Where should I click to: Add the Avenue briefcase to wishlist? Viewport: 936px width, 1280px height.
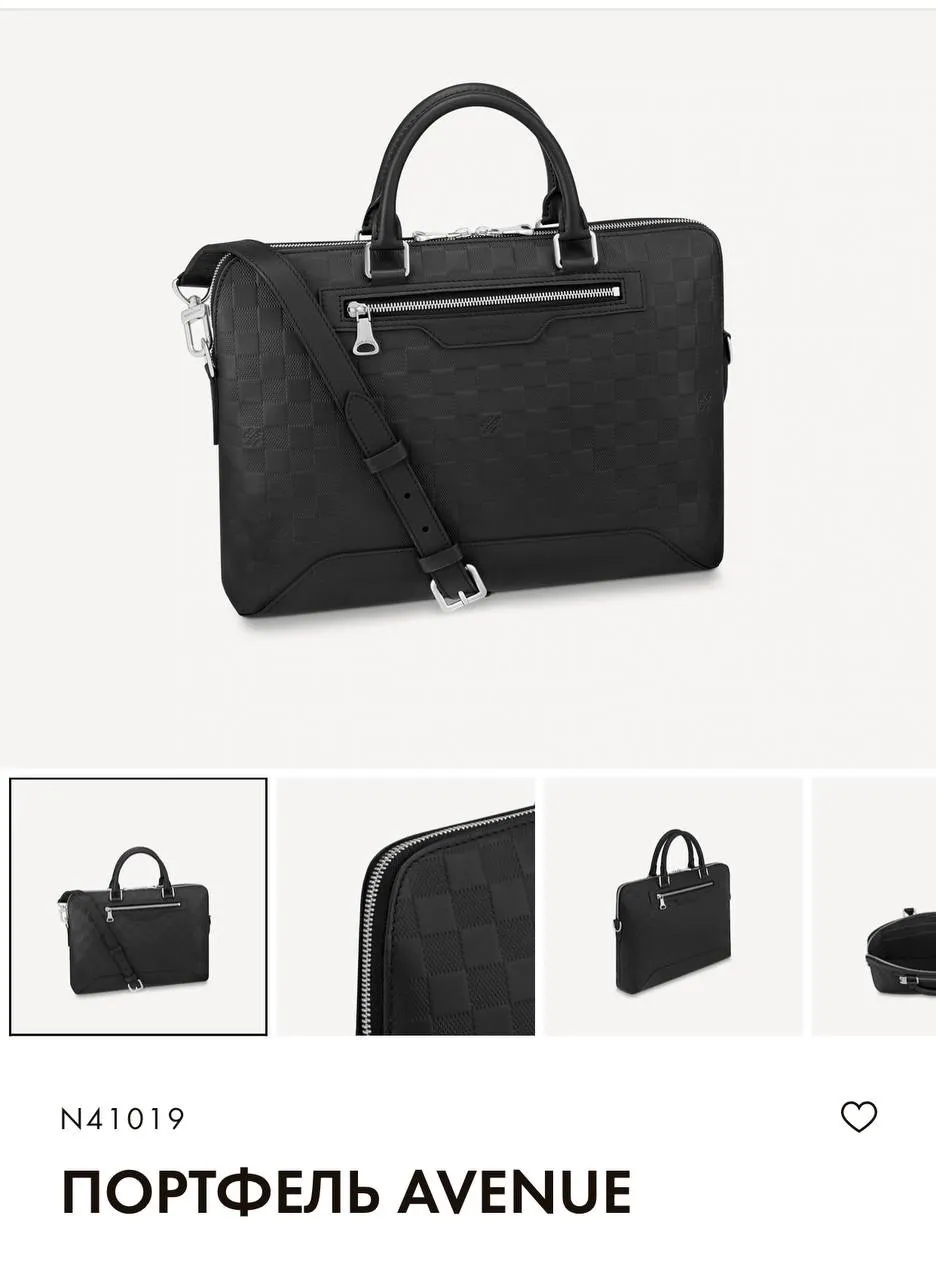click(x=858, y=1117)
